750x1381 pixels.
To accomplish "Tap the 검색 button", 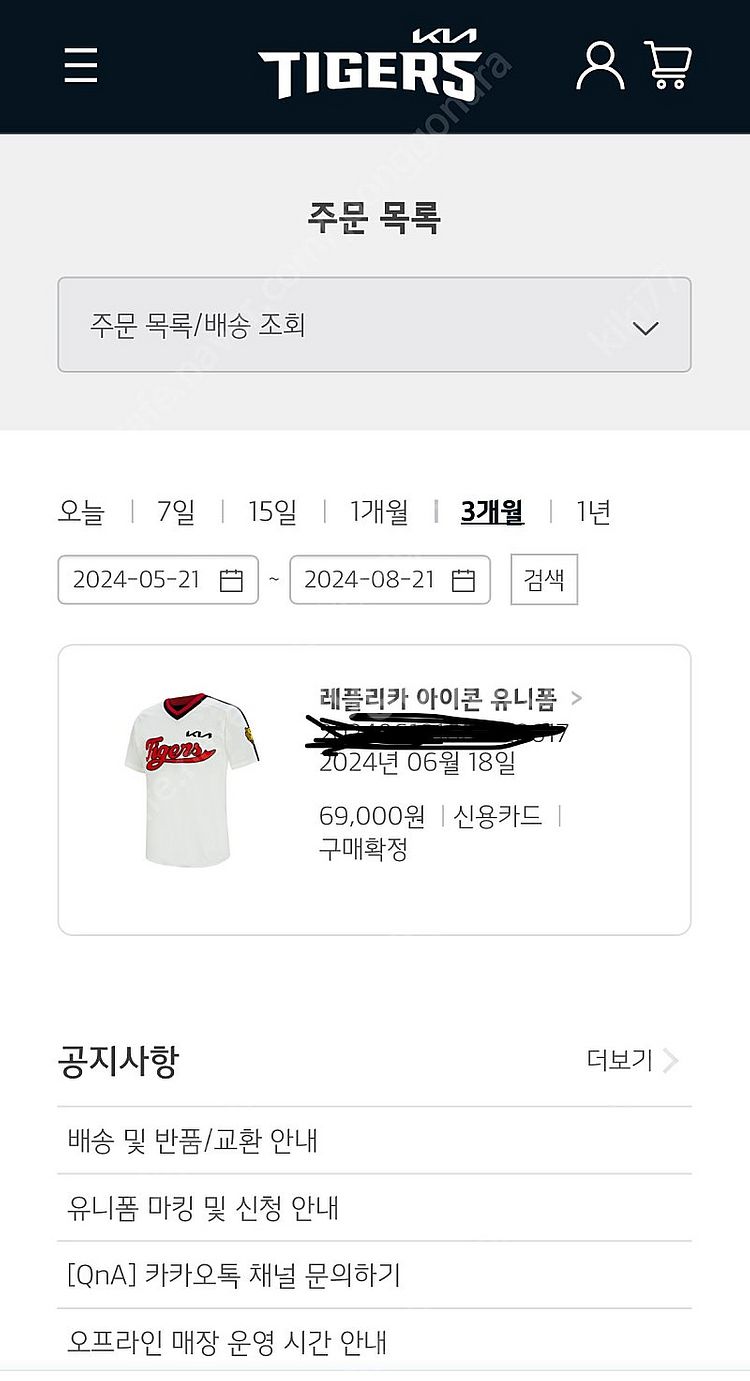I will click(544, 580).
